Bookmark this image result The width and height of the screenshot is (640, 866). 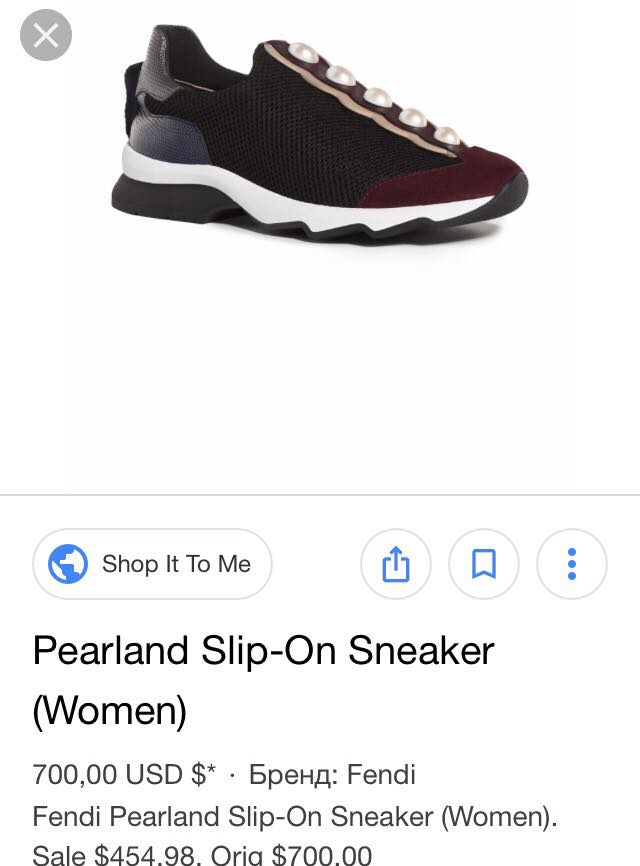tap(484, 564)
